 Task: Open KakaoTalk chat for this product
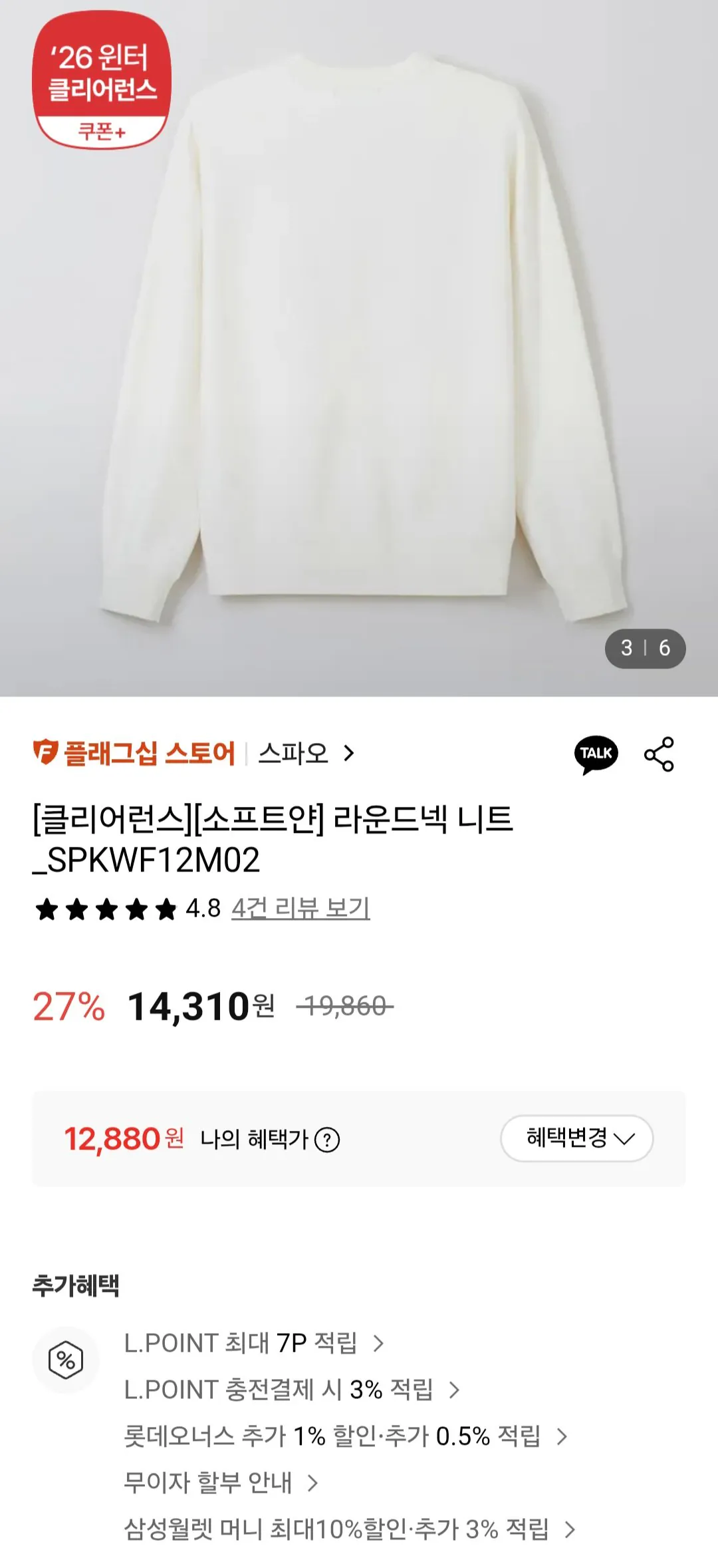click(x=597, y=754)
